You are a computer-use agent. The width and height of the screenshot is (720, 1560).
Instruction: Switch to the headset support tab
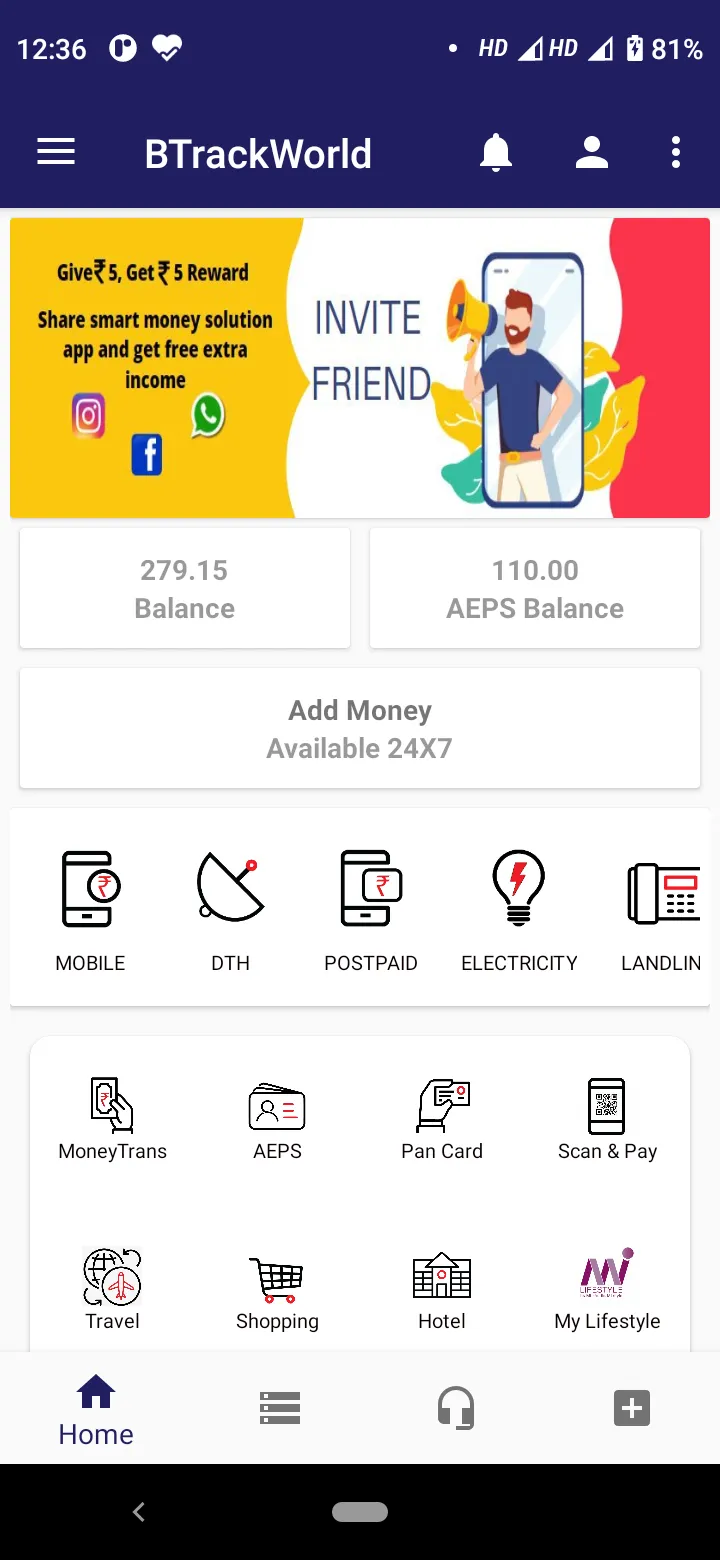click(x=456, y=1408)
